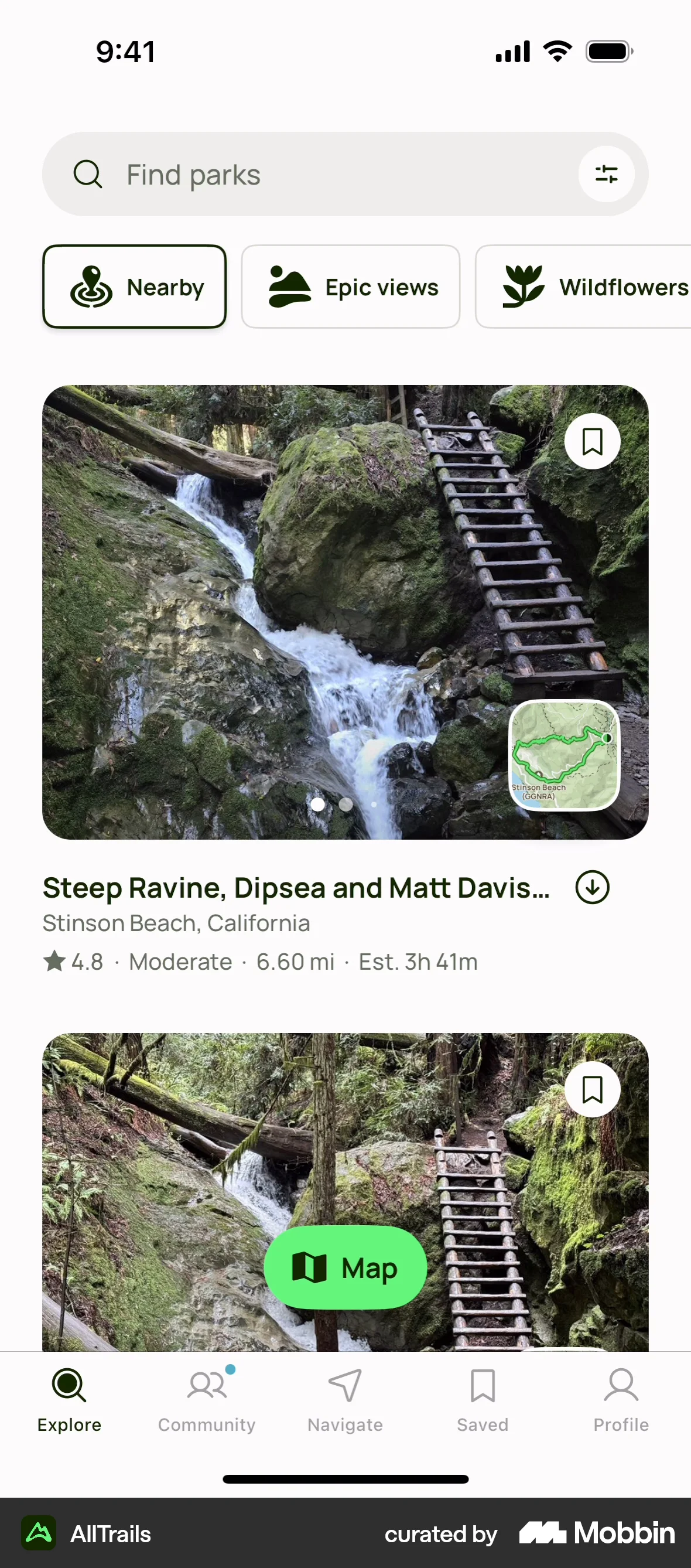Screen dimensions: 691x1568
Task: Select the second carousel dot
Action: pyautogui.click(x=345, y=805)
